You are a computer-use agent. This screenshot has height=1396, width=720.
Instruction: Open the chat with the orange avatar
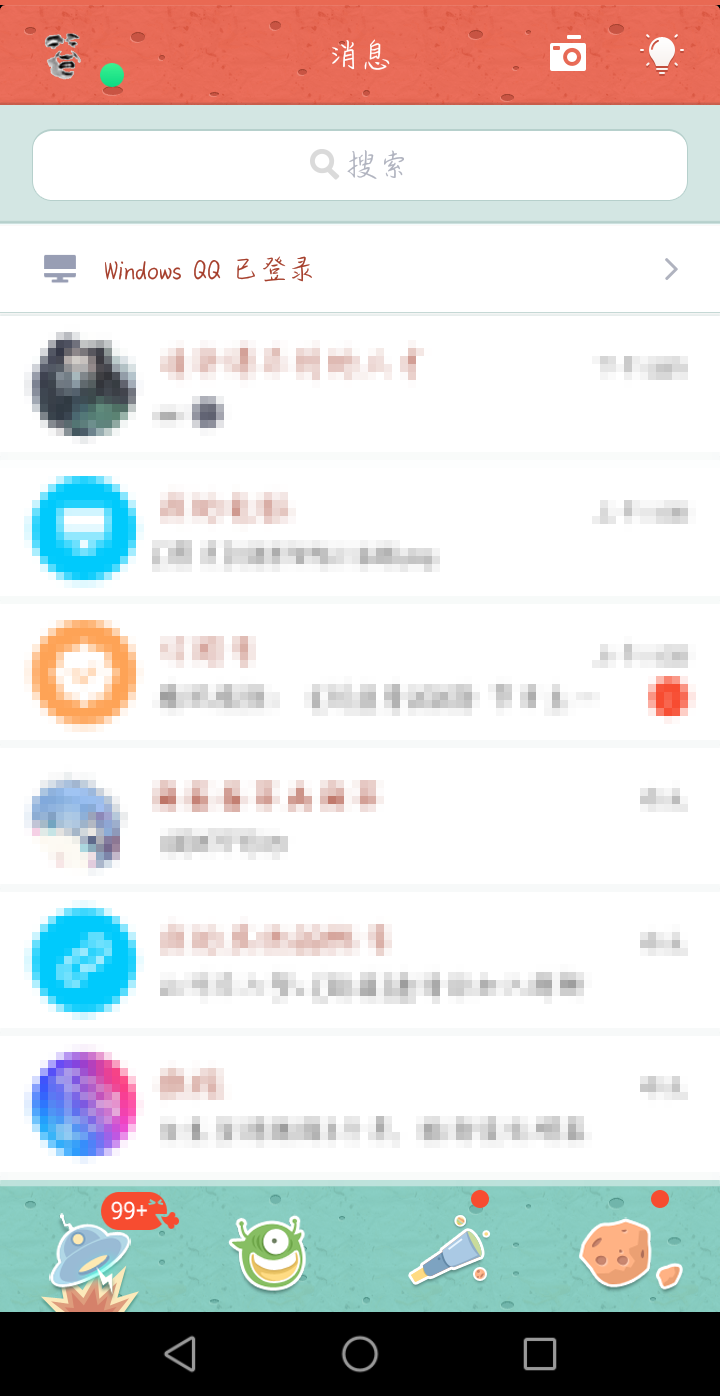(360, 672)
